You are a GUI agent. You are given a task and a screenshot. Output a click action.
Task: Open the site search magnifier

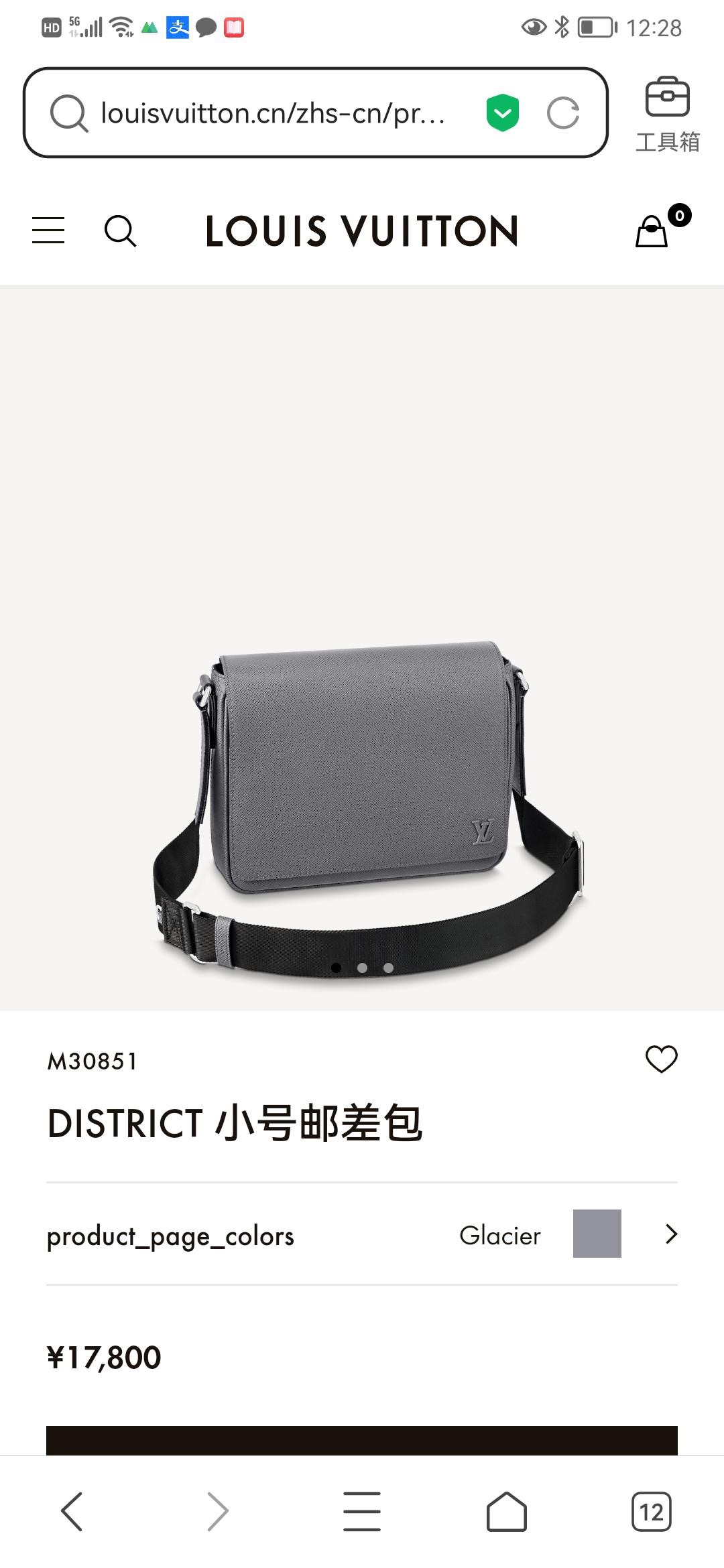(121, 231)
